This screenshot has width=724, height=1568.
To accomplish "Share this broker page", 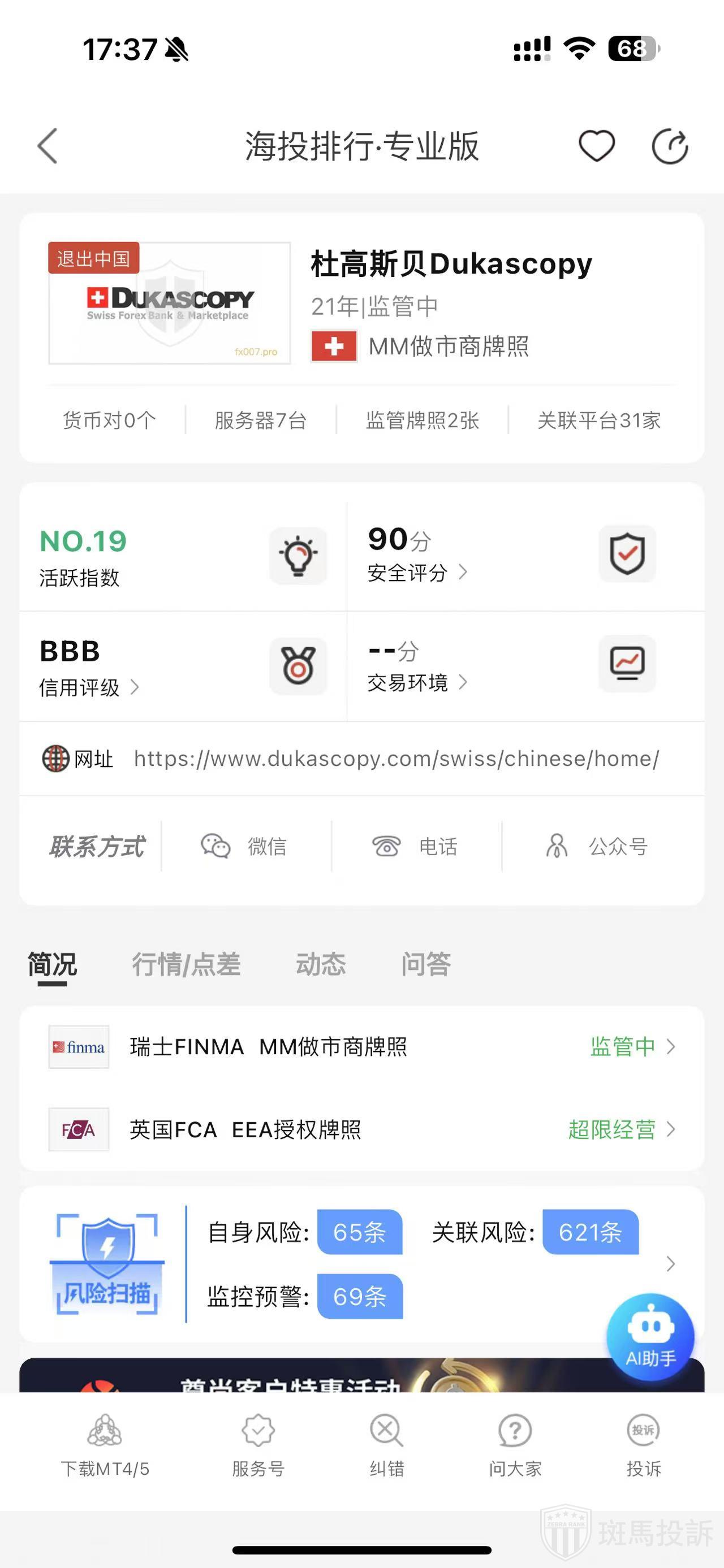I will coord(669,147).
